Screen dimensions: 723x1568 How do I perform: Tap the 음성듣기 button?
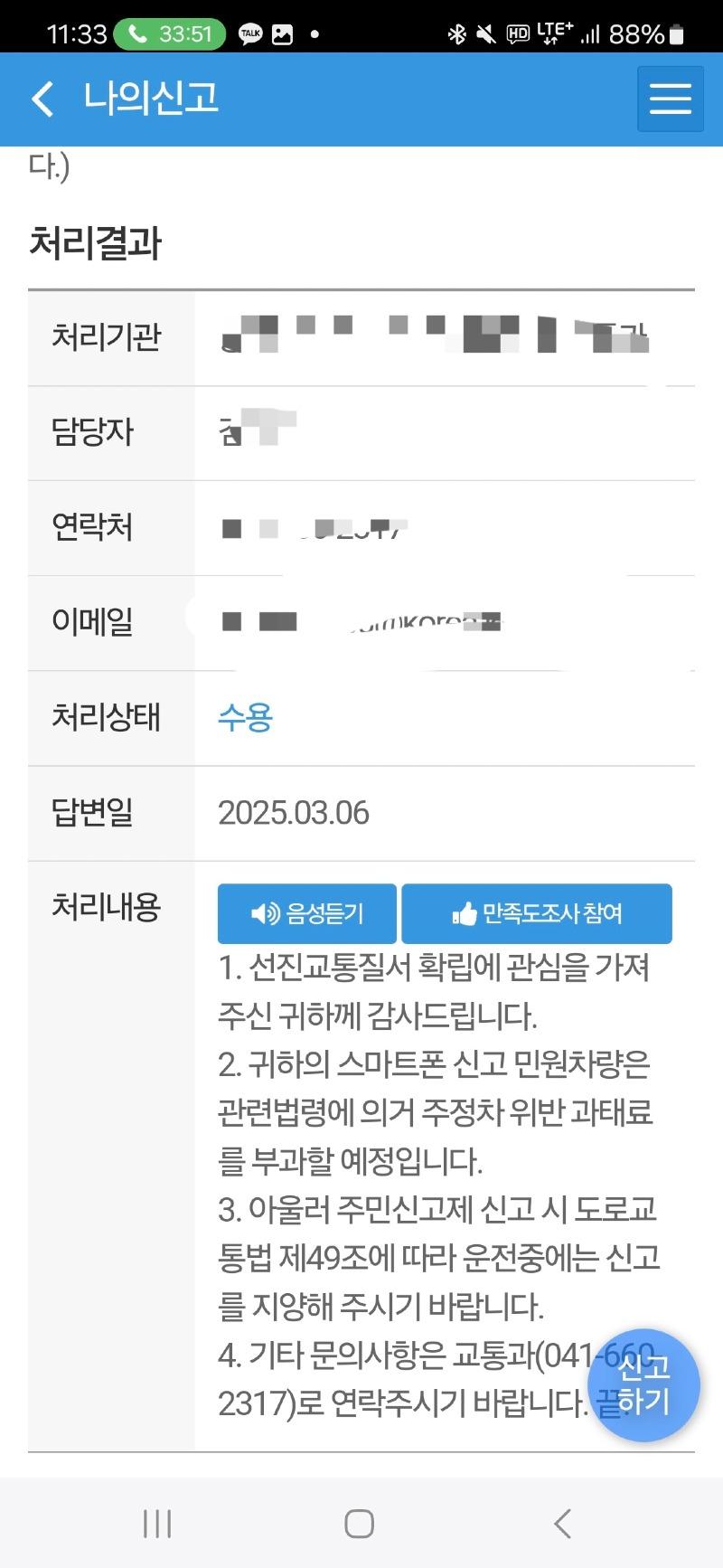[x=307, y=913]
